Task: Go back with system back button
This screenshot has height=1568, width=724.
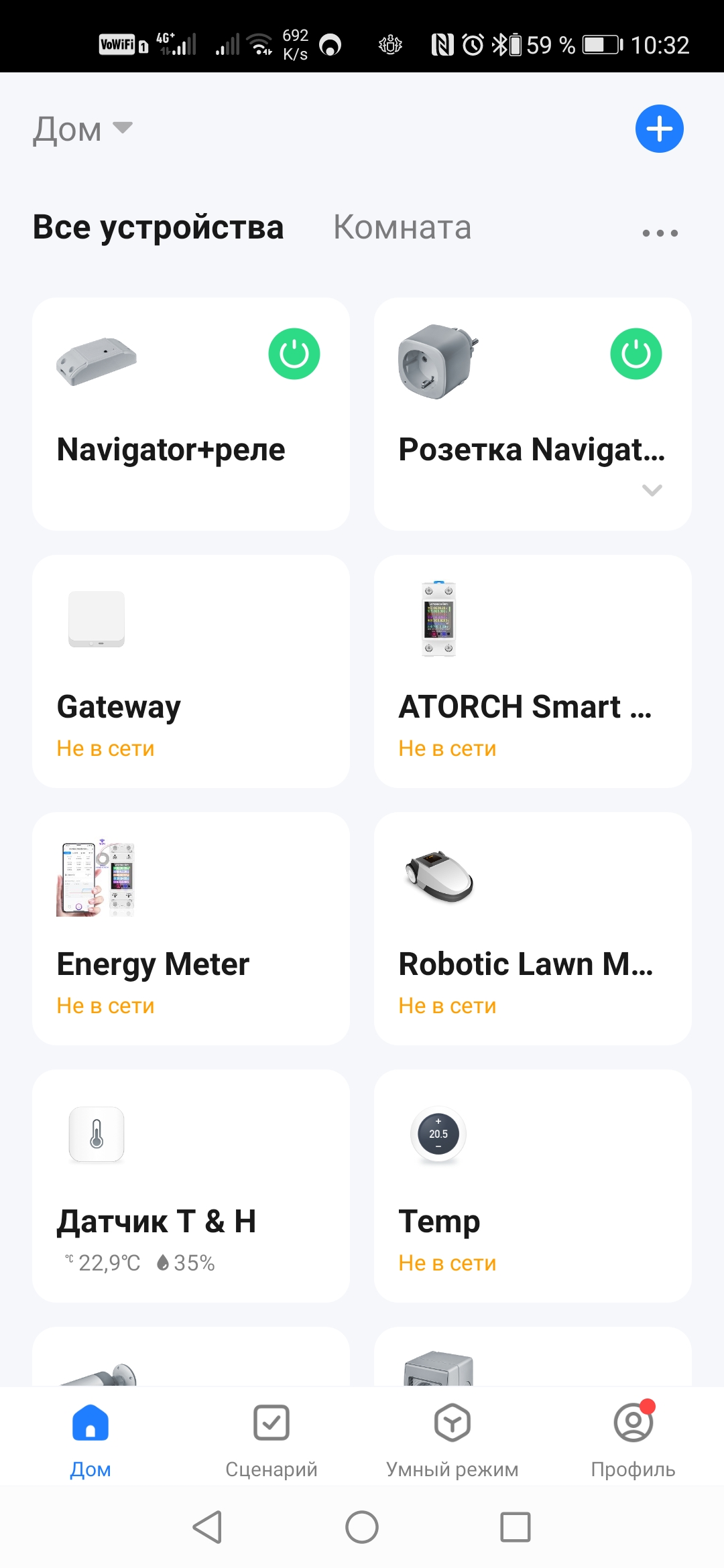Action: [208, 1527]
